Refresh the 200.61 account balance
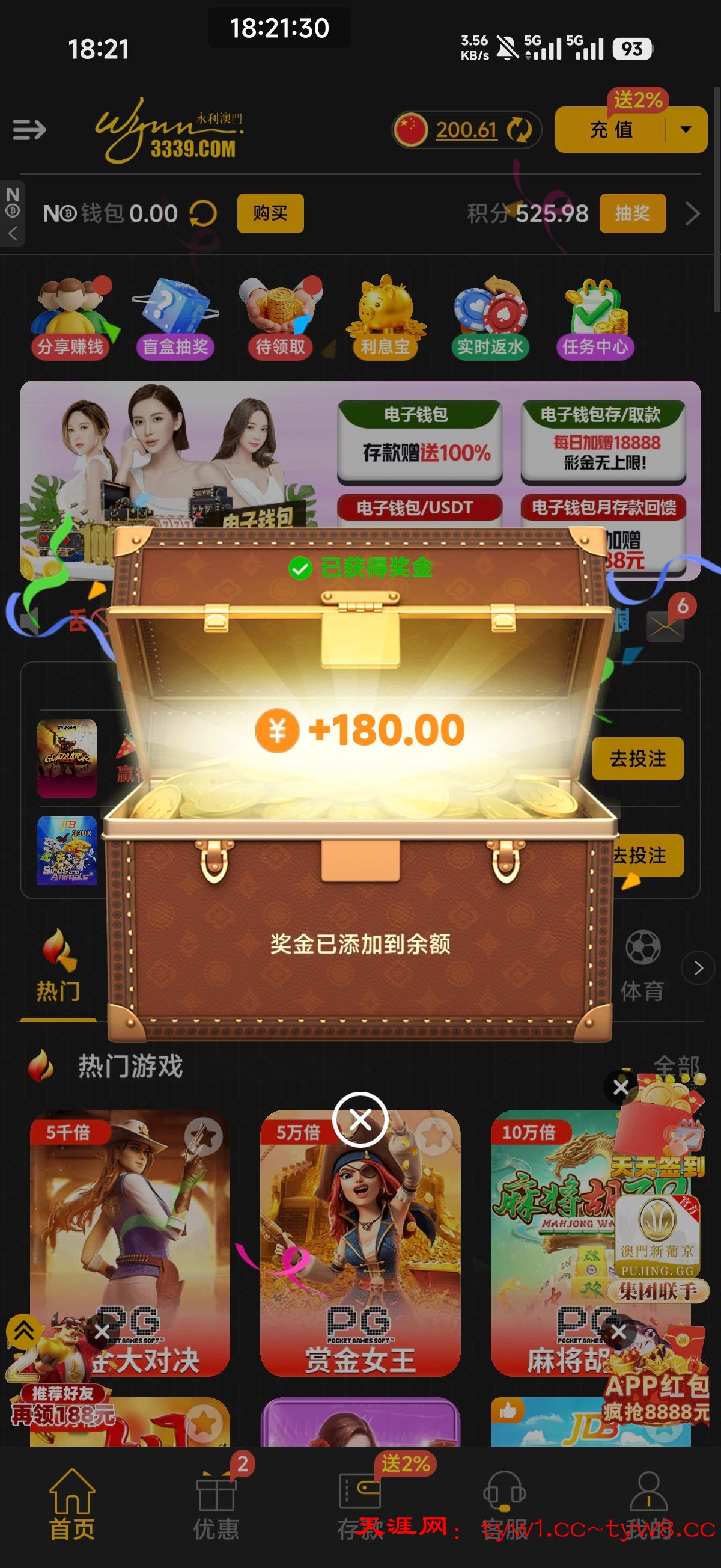This screenshot has height=1568, width=721. point(519,130)
